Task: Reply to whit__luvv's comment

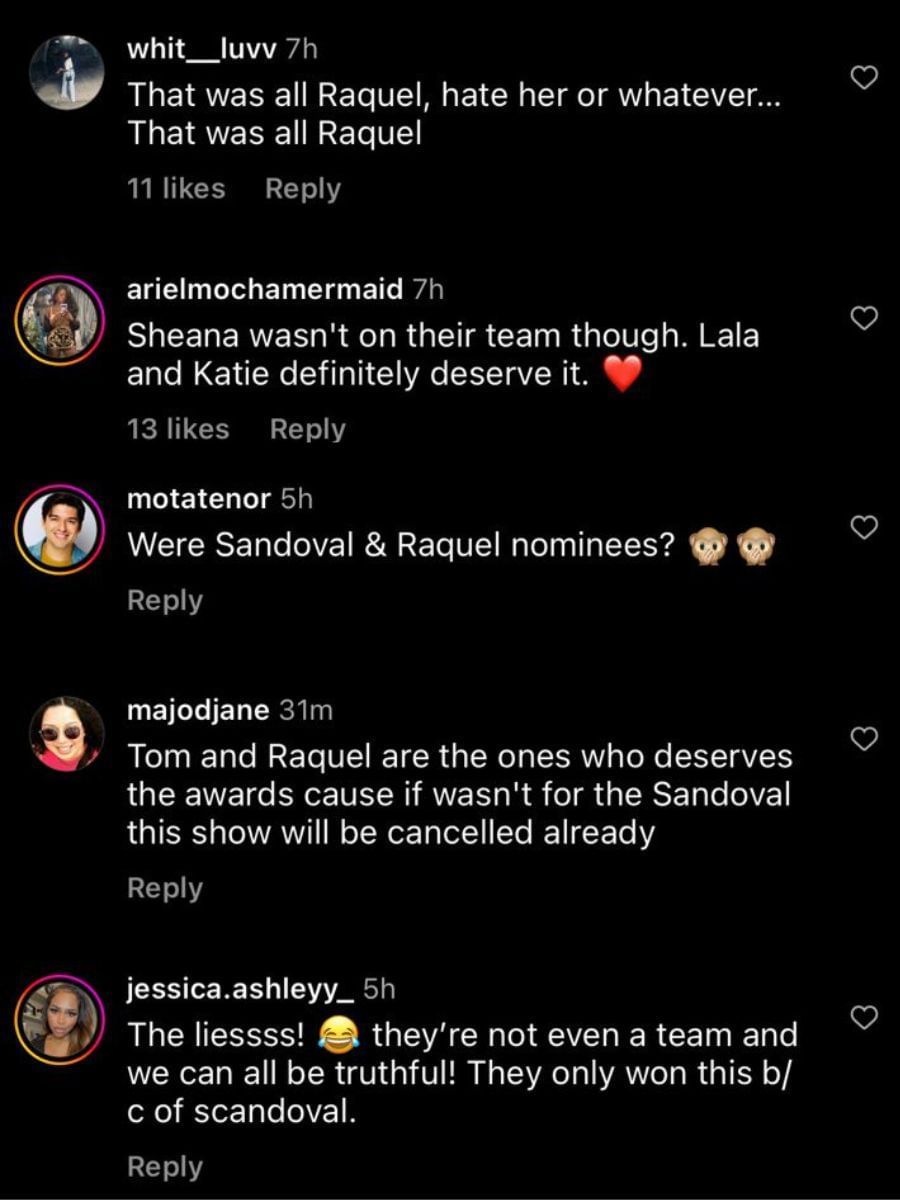Action: (x=302, y=189)
